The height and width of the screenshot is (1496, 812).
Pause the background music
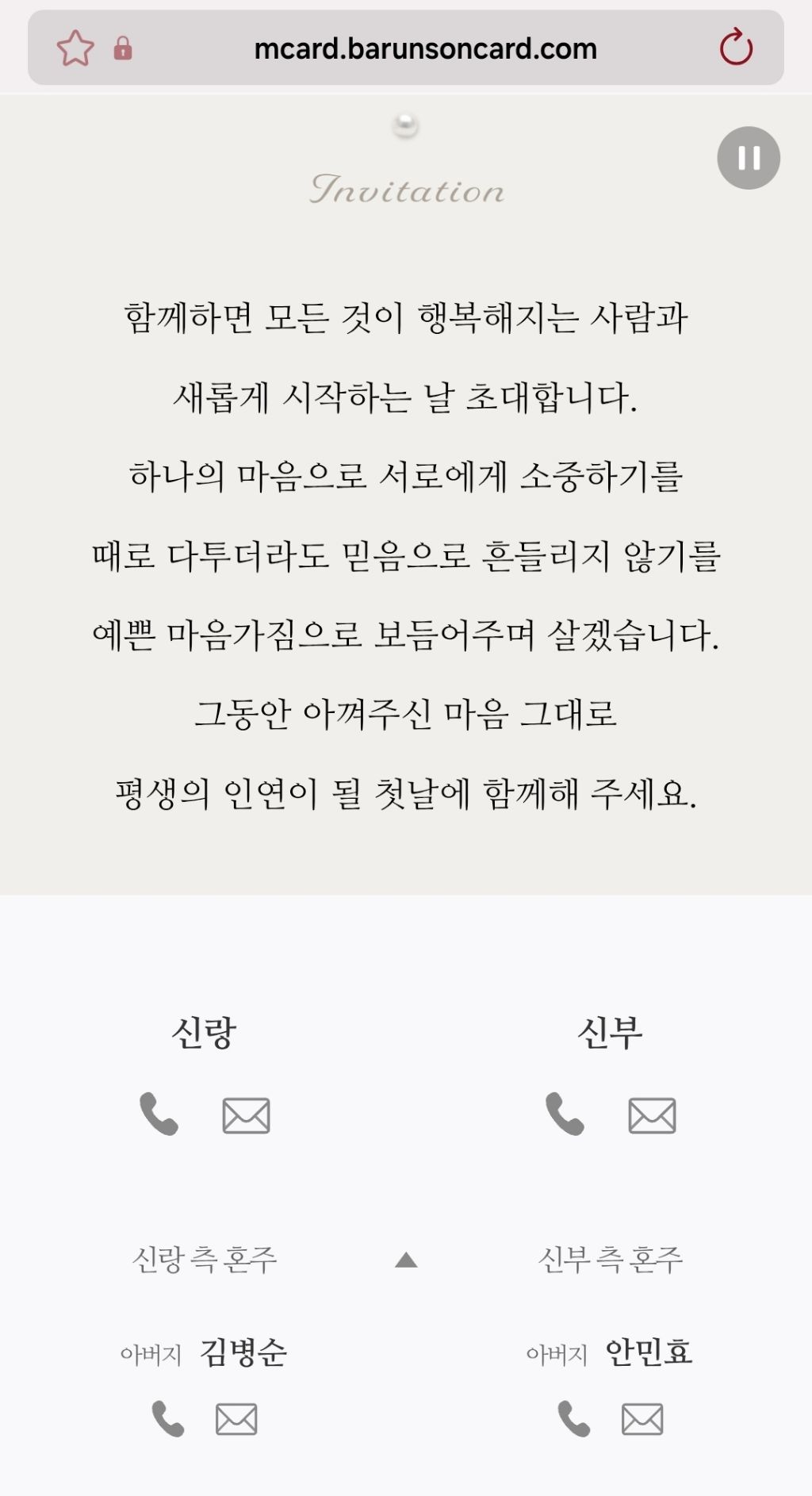pyautogui.click(x=749, y=158)
